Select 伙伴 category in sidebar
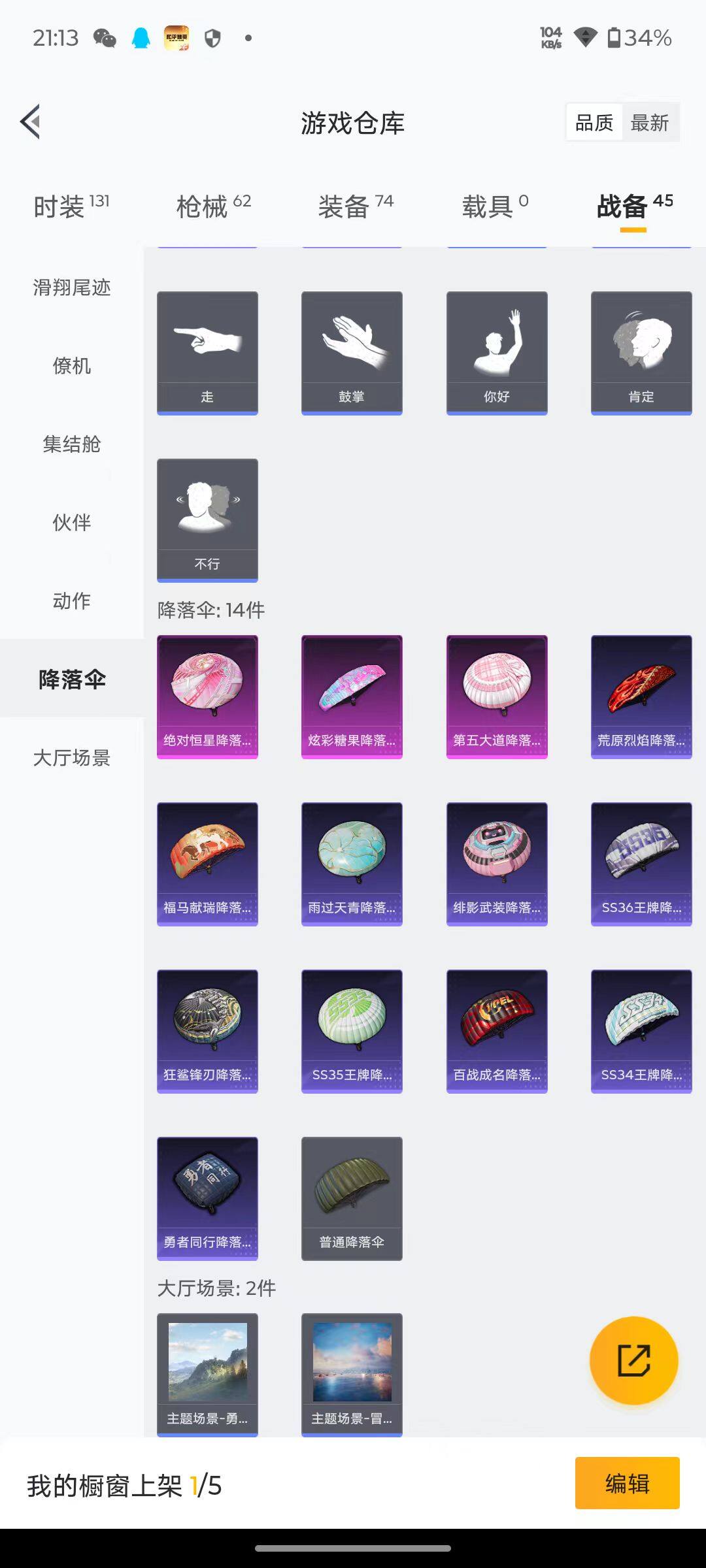 click(72, 523)
